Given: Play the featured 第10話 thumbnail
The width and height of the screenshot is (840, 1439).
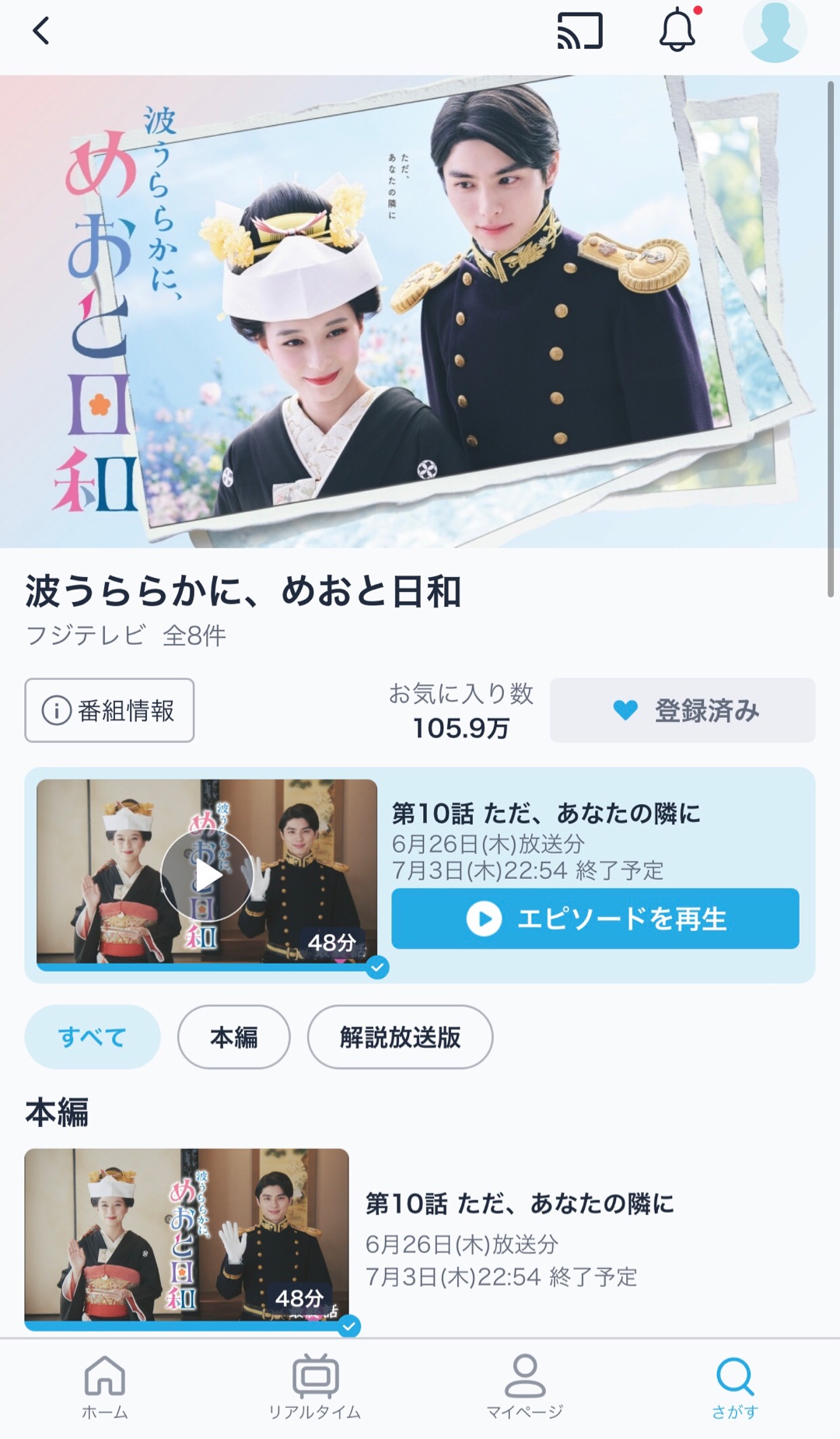Looking at the screenshot, I should point(207,874).
